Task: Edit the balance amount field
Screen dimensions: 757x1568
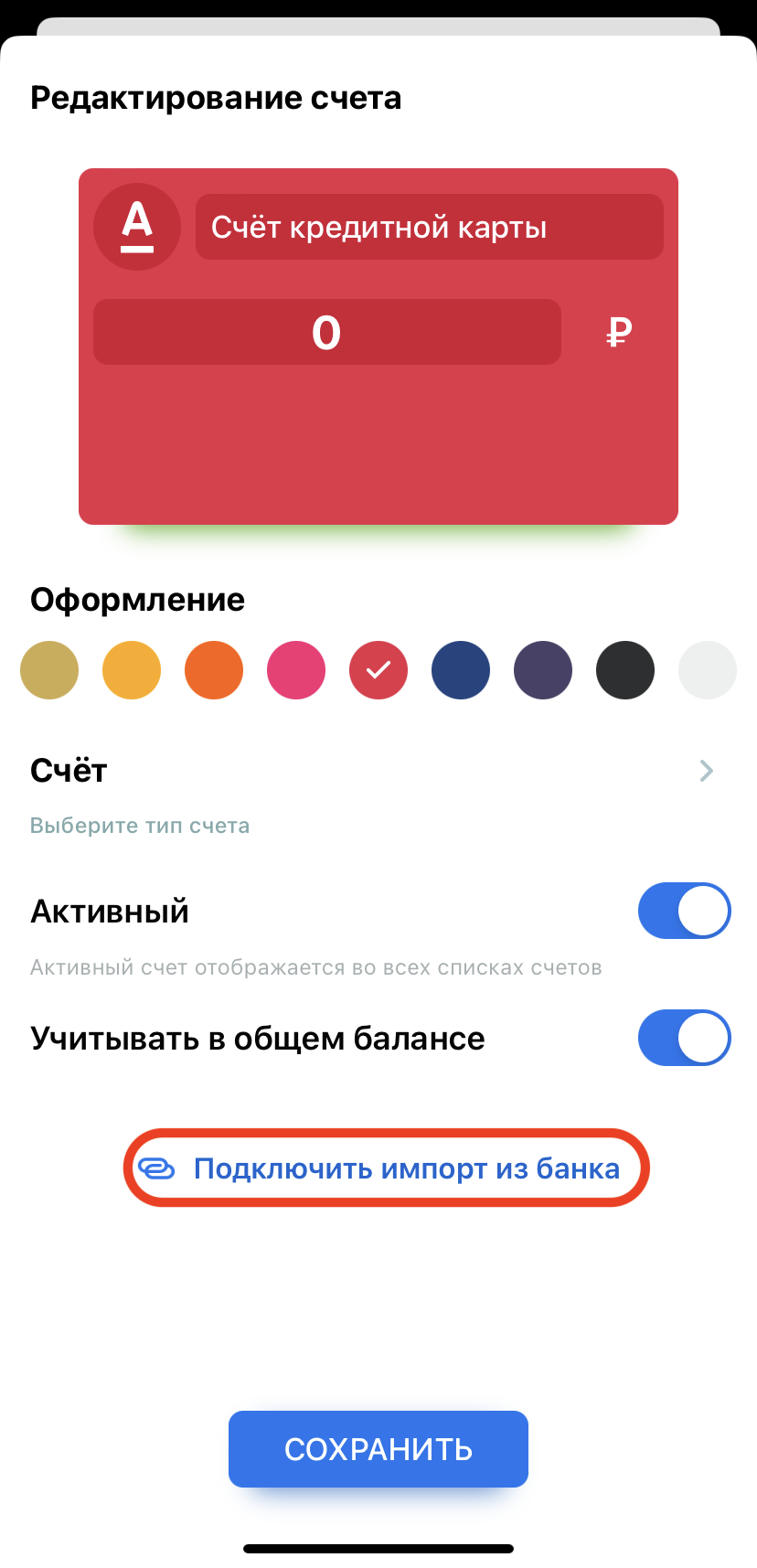Action: pyautogui.click(x=326, y=332)
